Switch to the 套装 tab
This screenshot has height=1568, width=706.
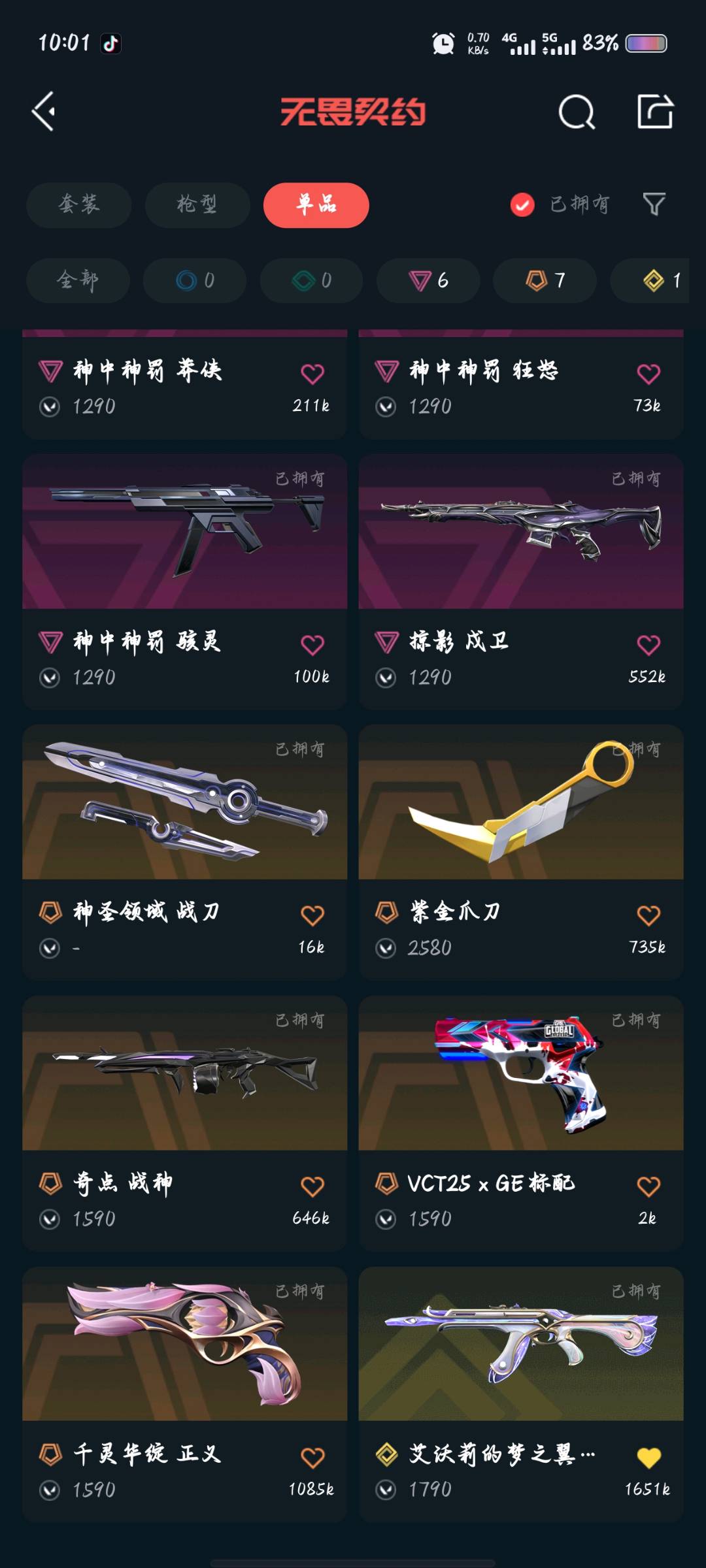click(78, 205)
